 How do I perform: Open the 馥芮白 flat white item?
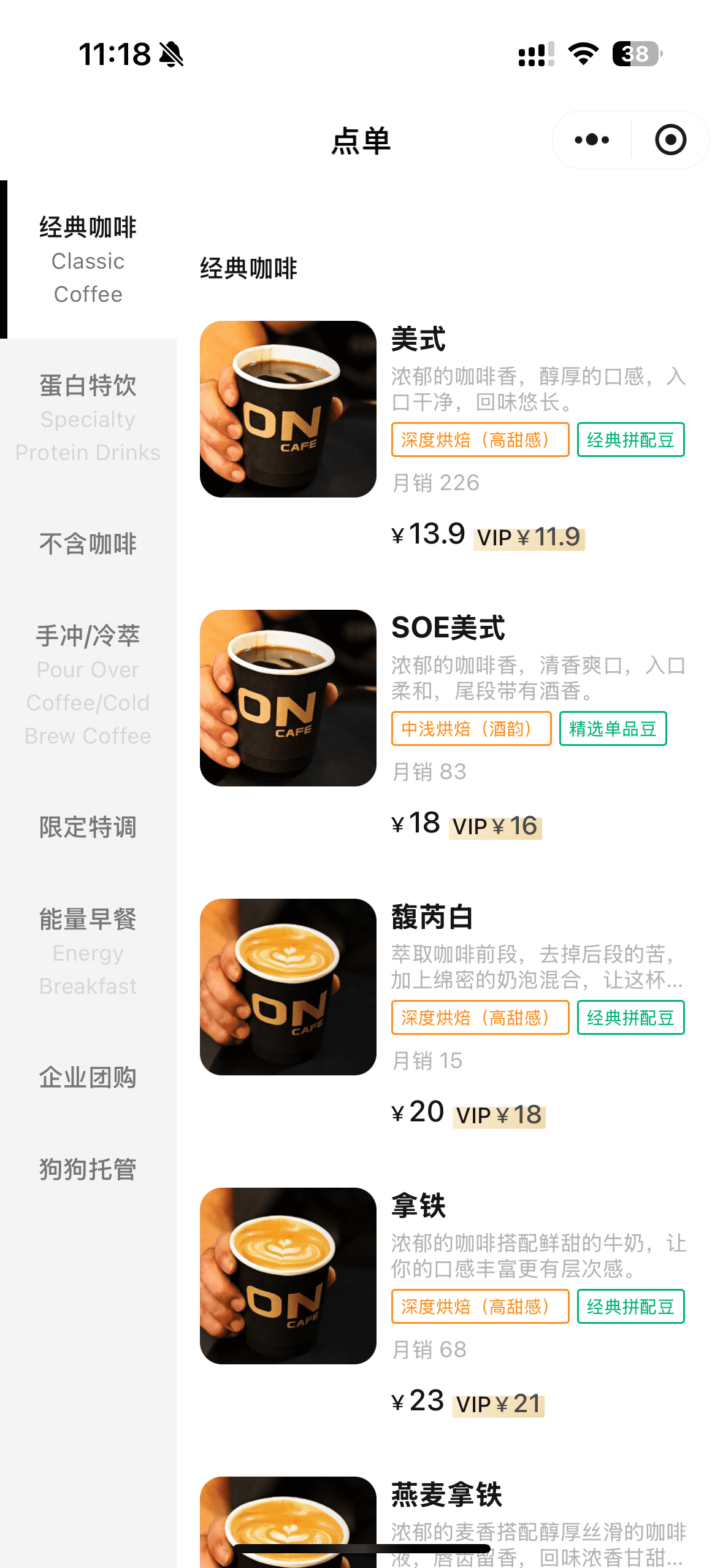(x=432, y=917)
